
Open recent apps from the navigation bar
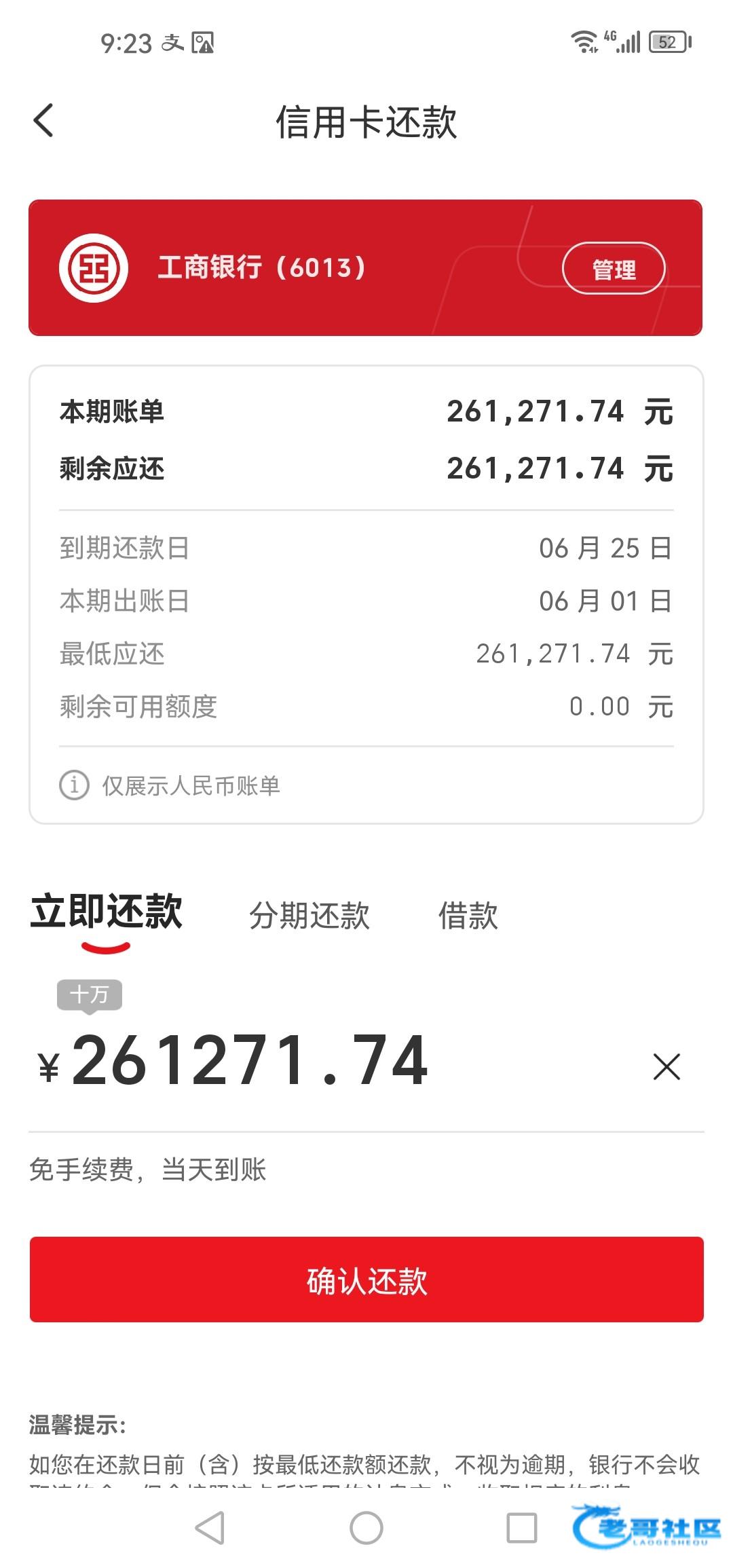(522, 1529)
